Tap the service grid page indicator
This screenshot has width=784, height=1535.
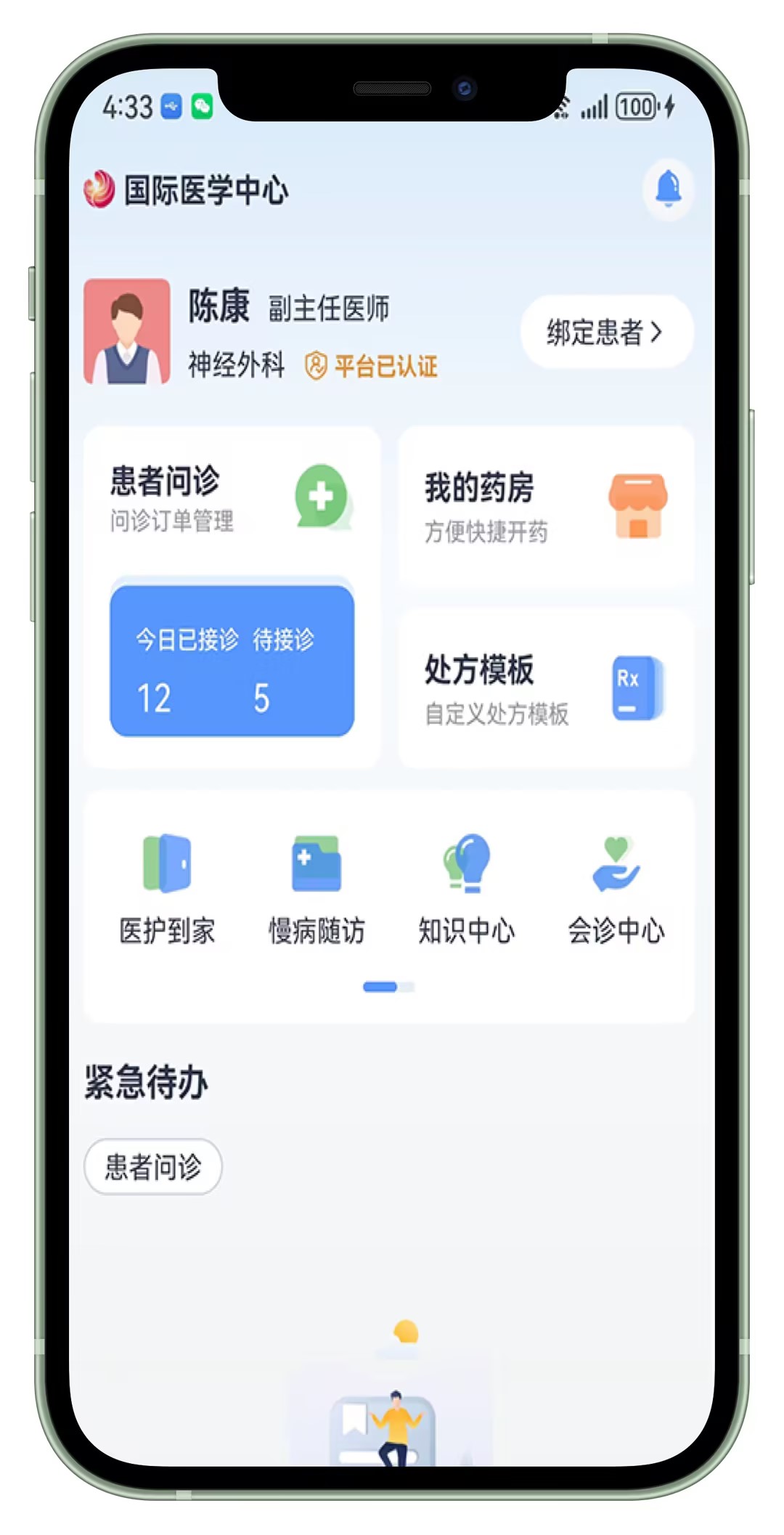click(388, 987)
